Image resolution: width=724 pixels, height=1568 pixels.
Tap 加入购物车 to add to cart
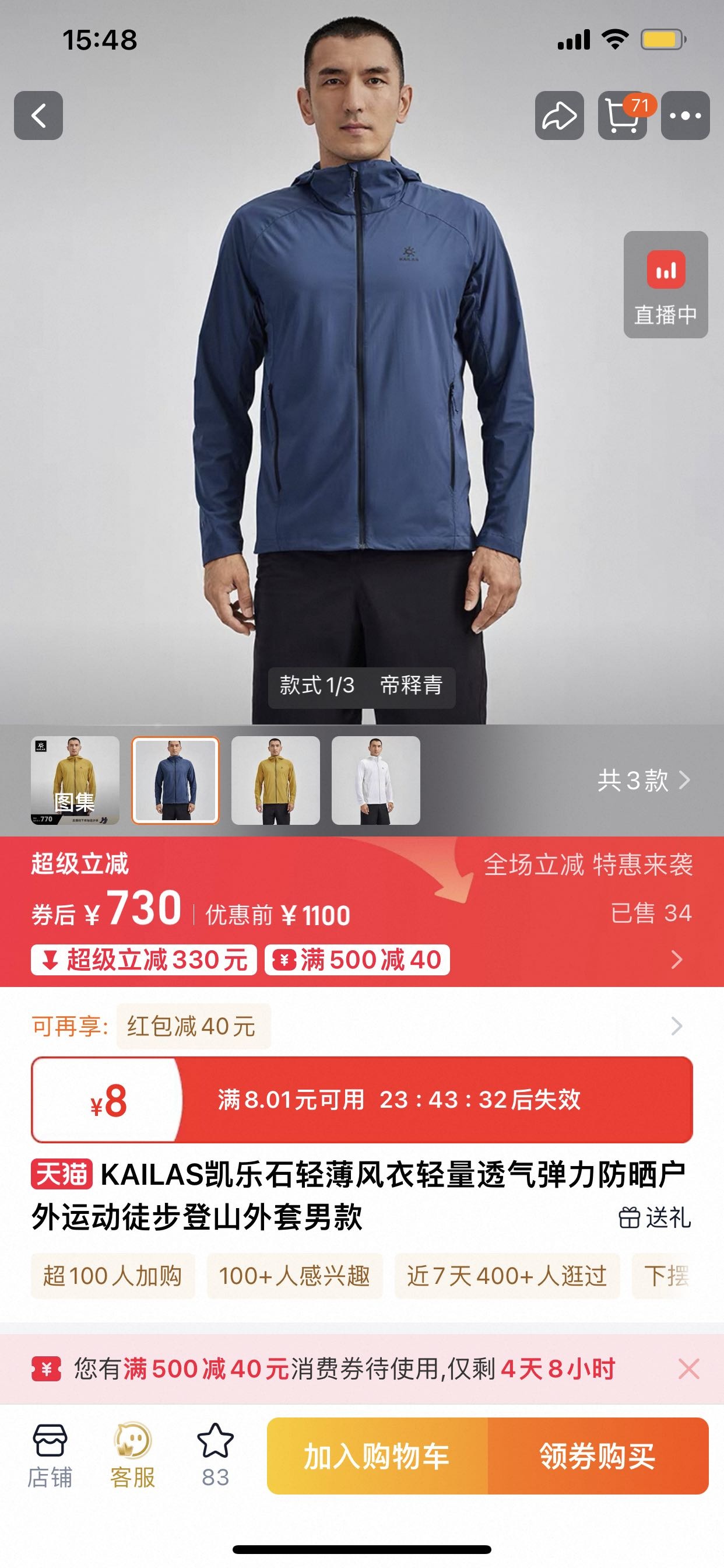377,1457
